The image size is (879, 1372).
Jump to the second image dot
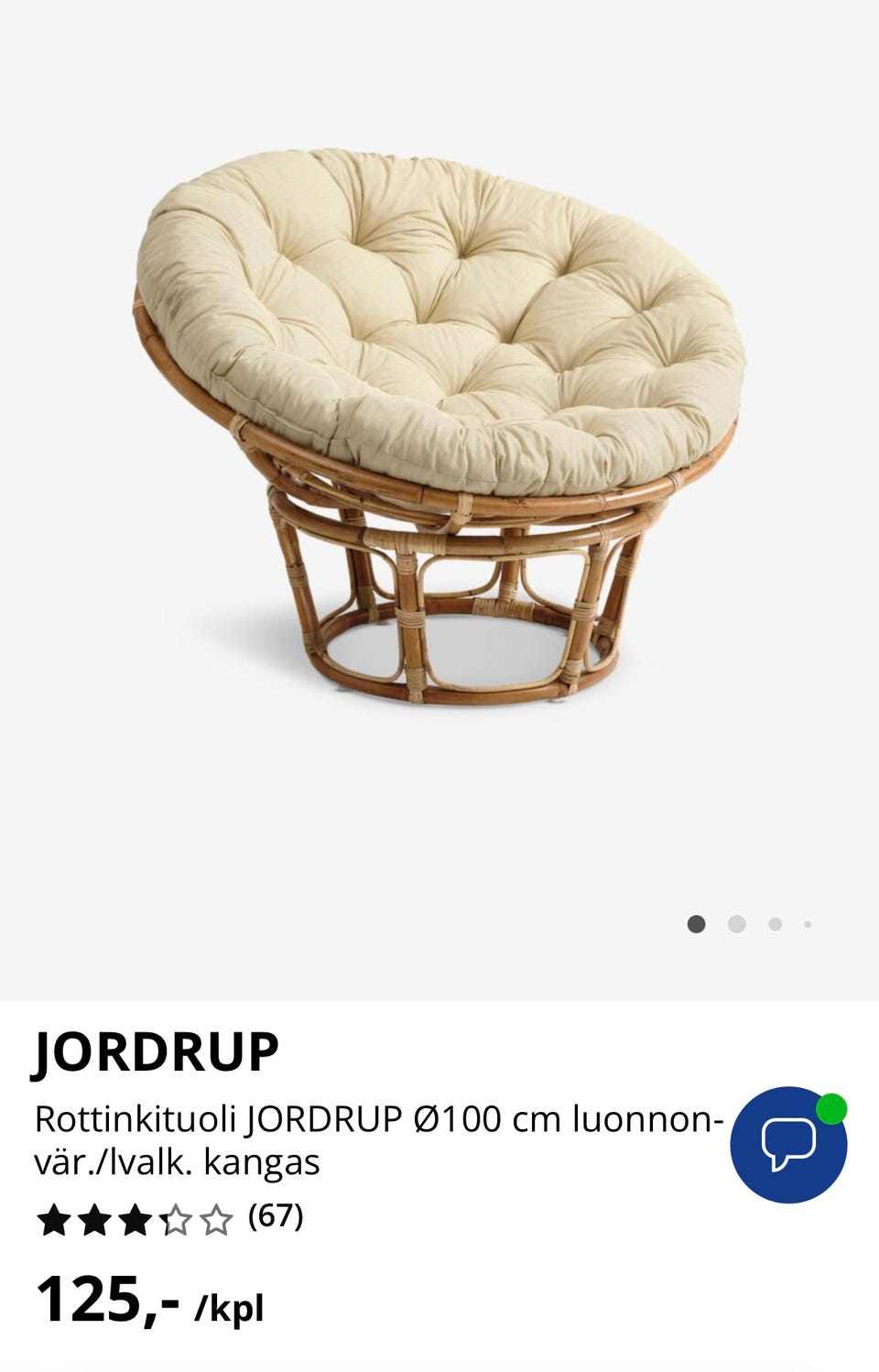click(736, 924)
